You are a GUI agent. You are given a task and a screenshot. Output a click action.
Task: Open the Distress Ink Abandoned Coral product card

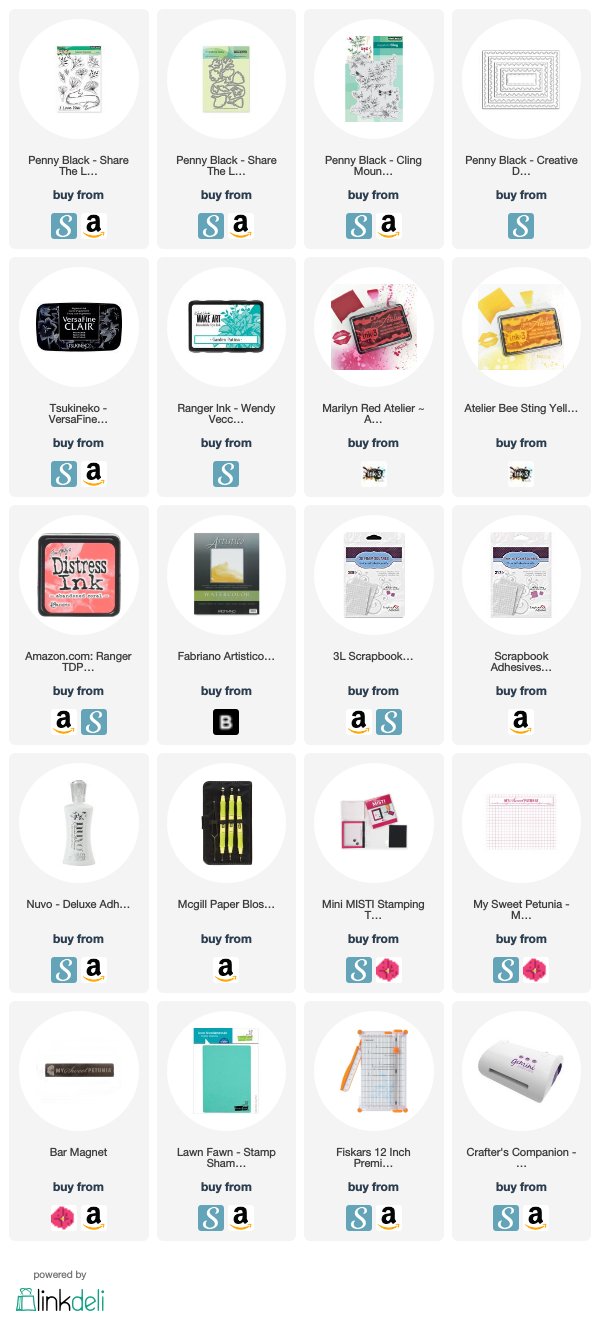pos(78,625)
